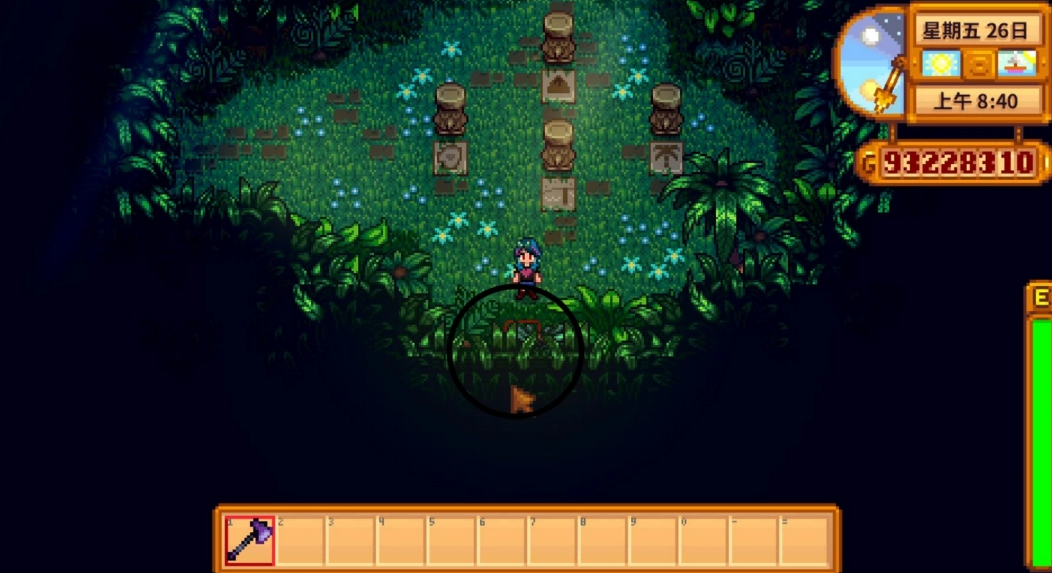Viewport: 1052px width, 573px height.
Task: Select empty toolbar slot 5
Action: (x=451, y=541)
